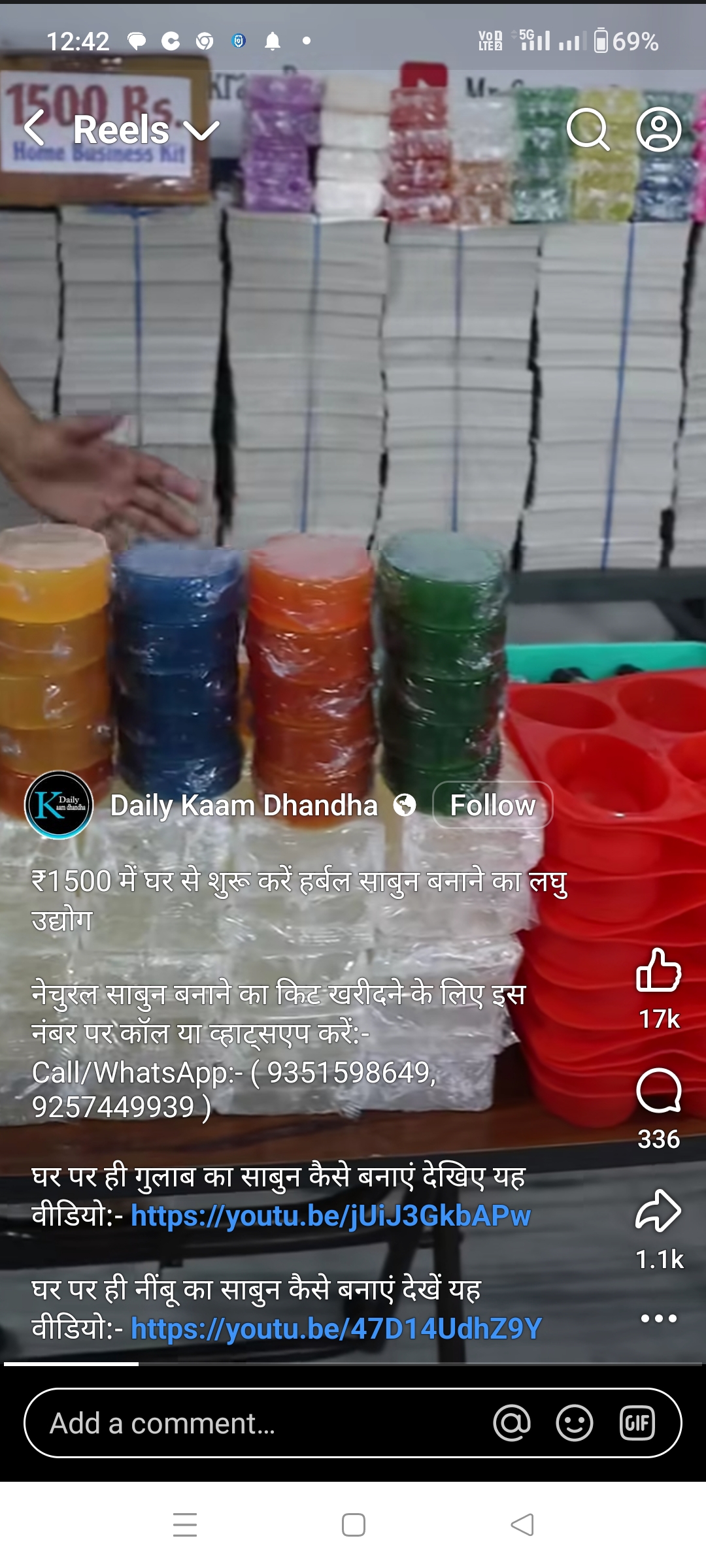Open the search icon
The height and width of the screenshot is (1568, 706).
(x=587, y=129)
